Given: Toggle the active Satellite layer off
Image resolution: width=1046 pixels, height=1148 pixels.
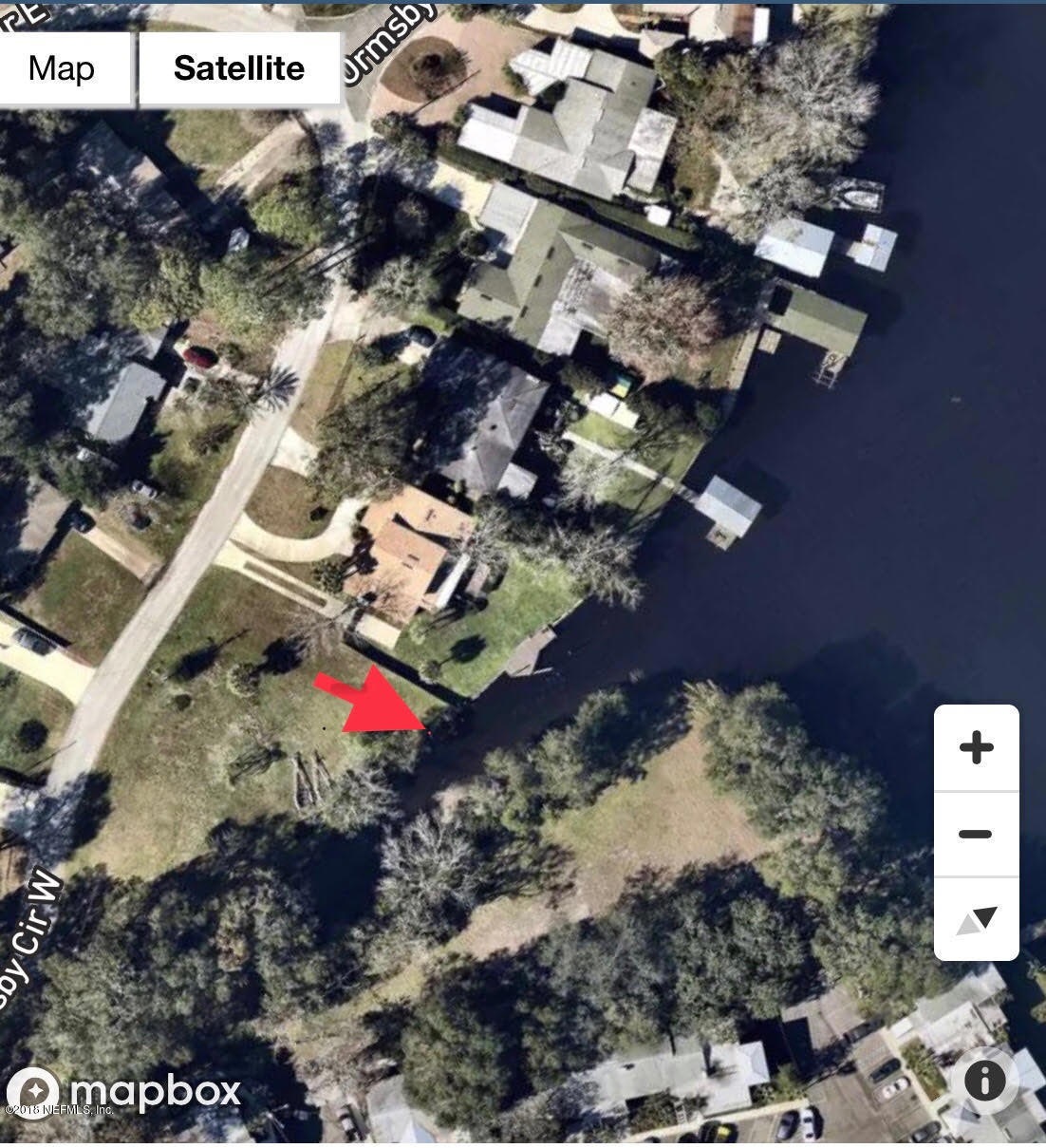Looking at the screenshot, I should point(238,66).
